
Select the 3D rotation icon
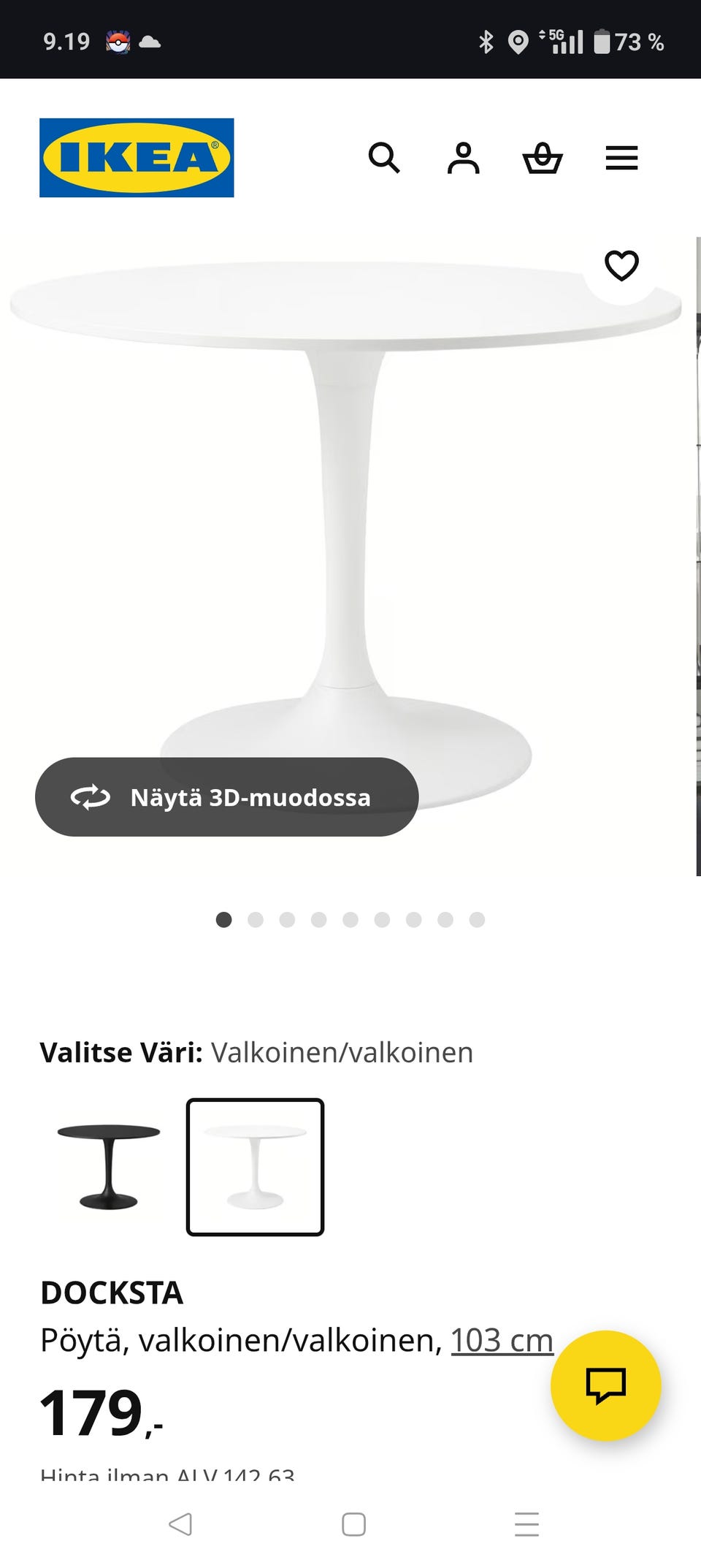click(x=91, y=797)
